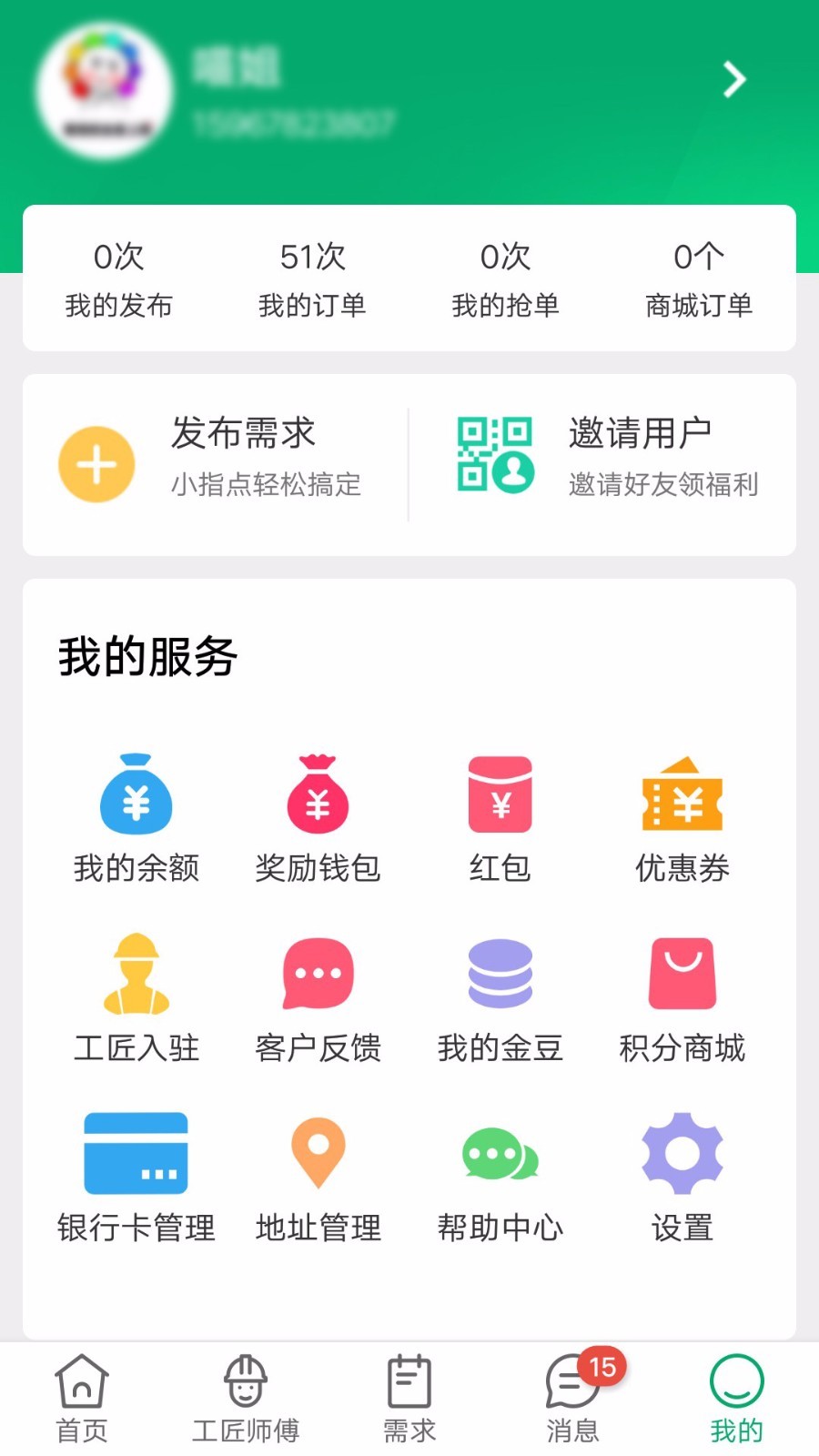Open 积分商城 points mall
Image resolution: width=819 pixels, height=1456 pixels.
682,998
